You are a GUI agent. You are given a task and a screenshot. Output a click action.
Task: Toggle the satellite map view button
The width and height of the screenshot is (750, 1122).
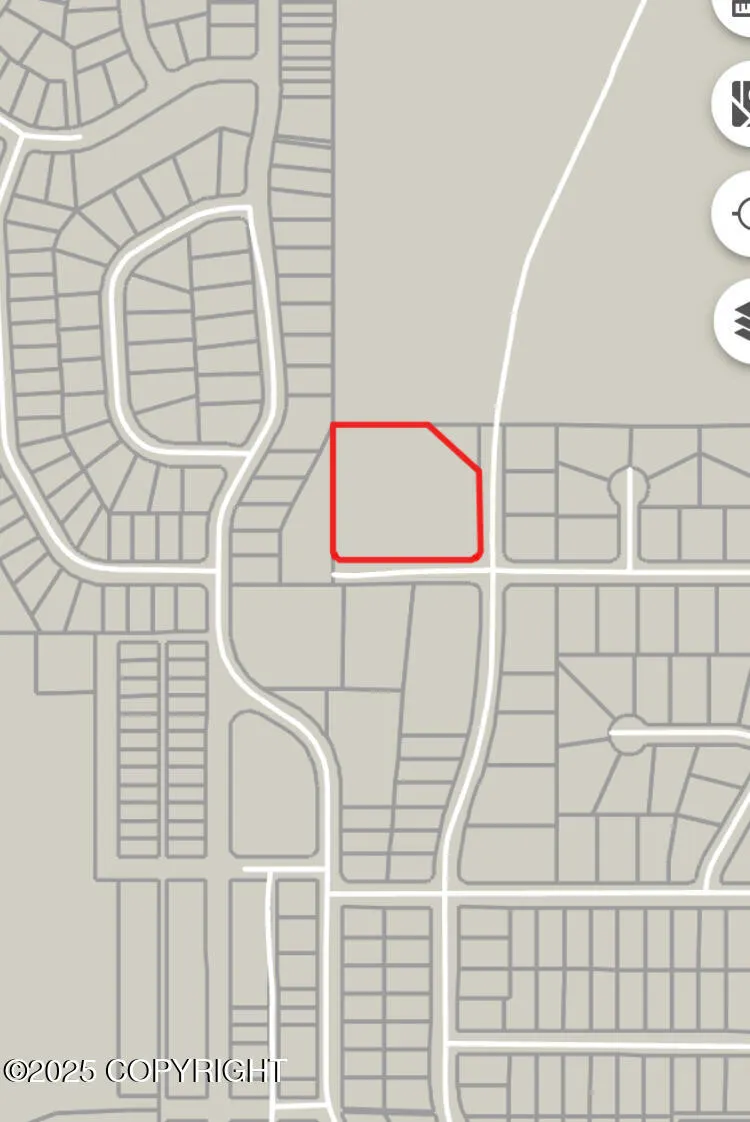pyautogui.click(x=738, y=105)
